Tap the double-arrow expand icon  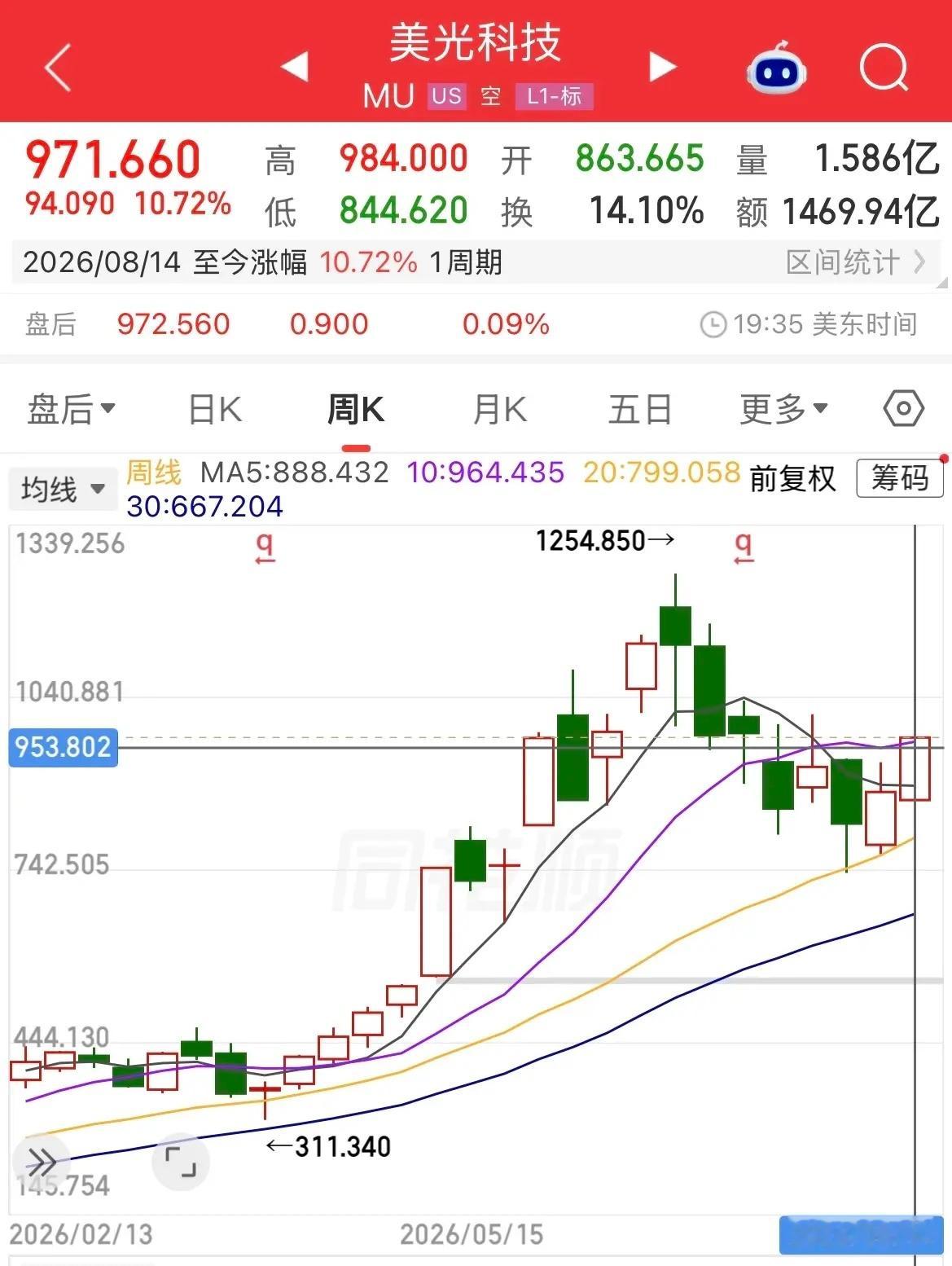click(x=42, y=1161)
